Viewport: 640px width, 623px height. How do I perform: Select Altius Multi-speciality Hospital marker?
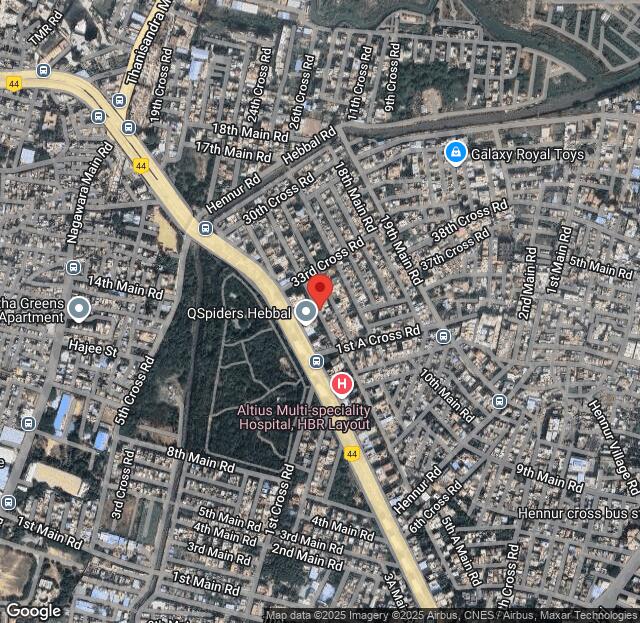(342, 384)
